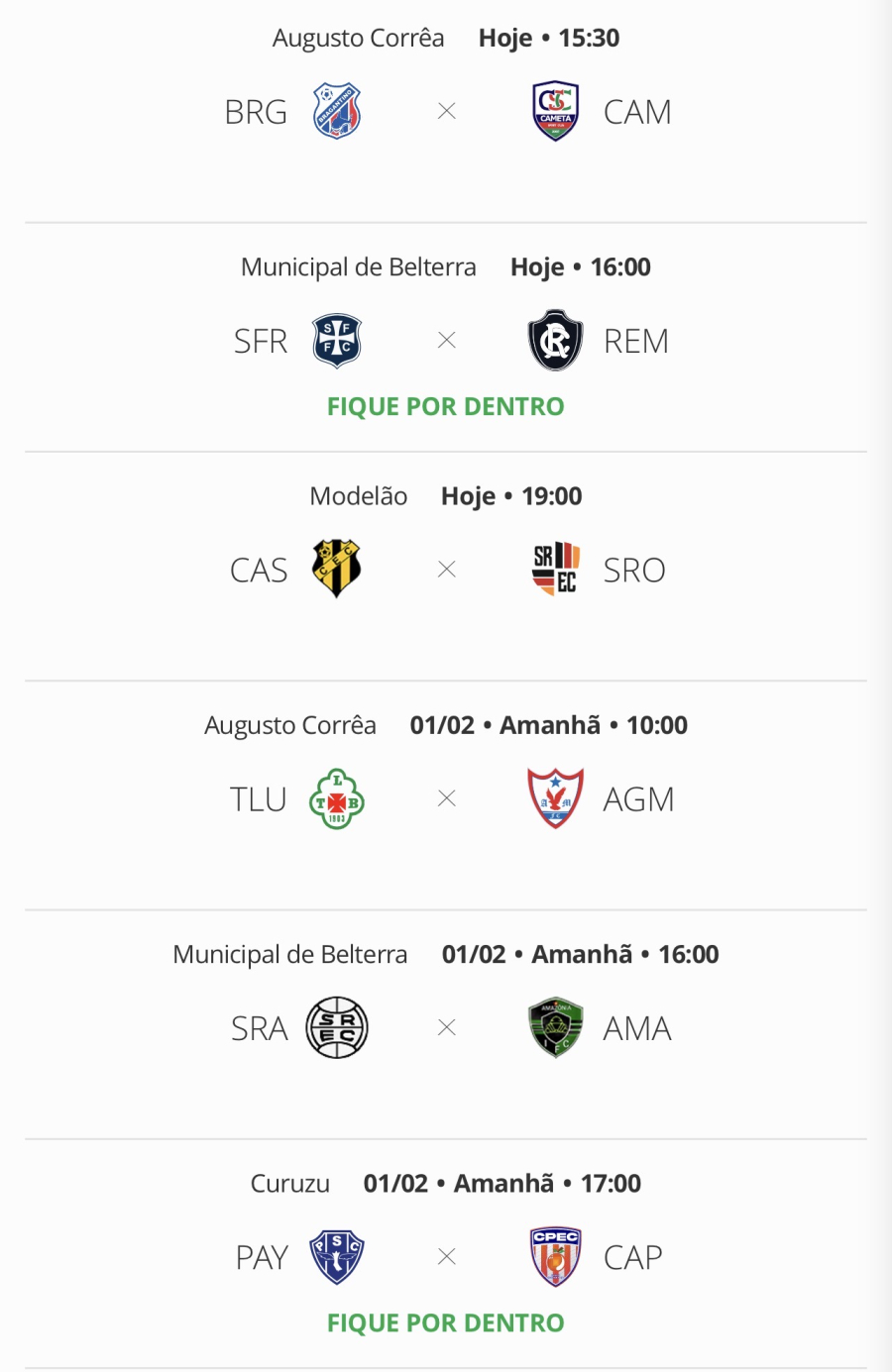Click the TLU team abbreviation label
This screenshot has height=1372, width=892.
257,798
